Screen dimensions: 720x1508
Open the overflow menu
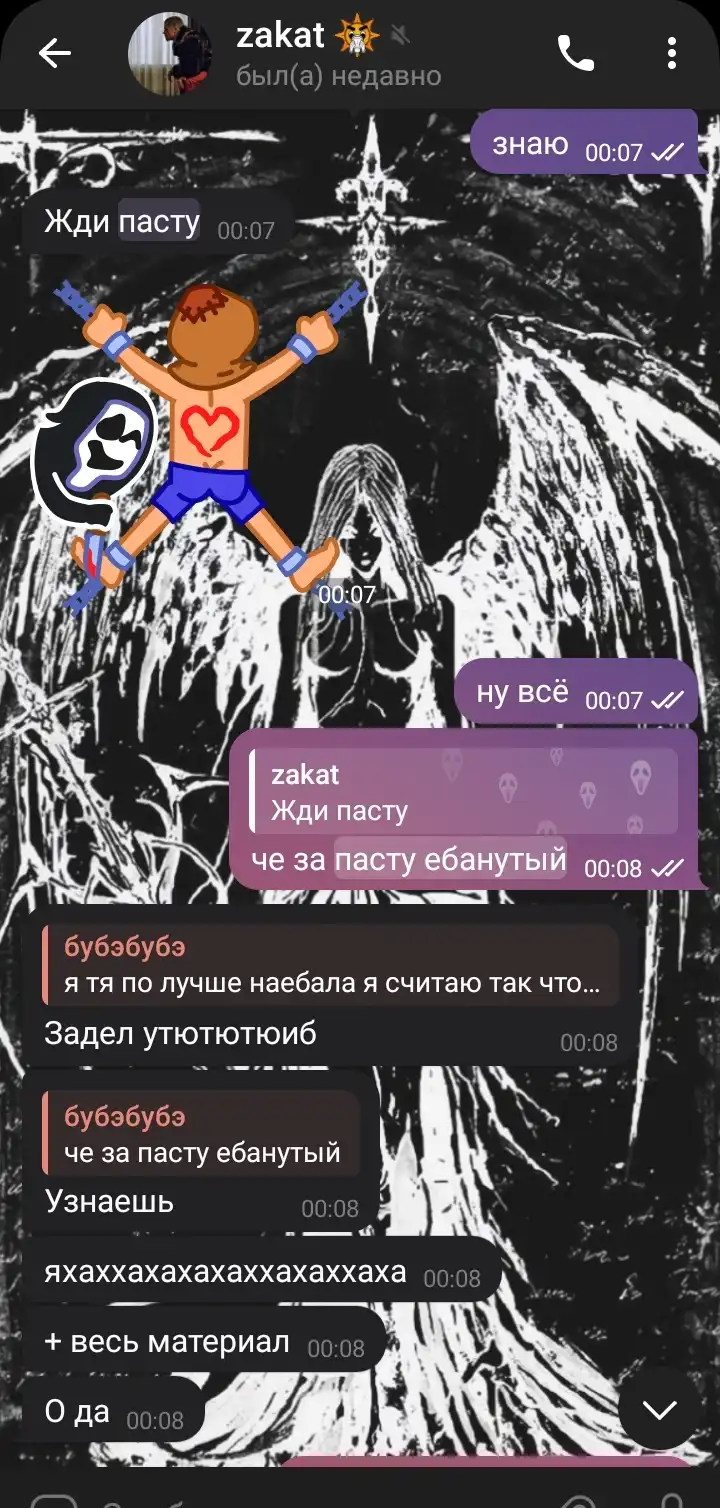672,54
